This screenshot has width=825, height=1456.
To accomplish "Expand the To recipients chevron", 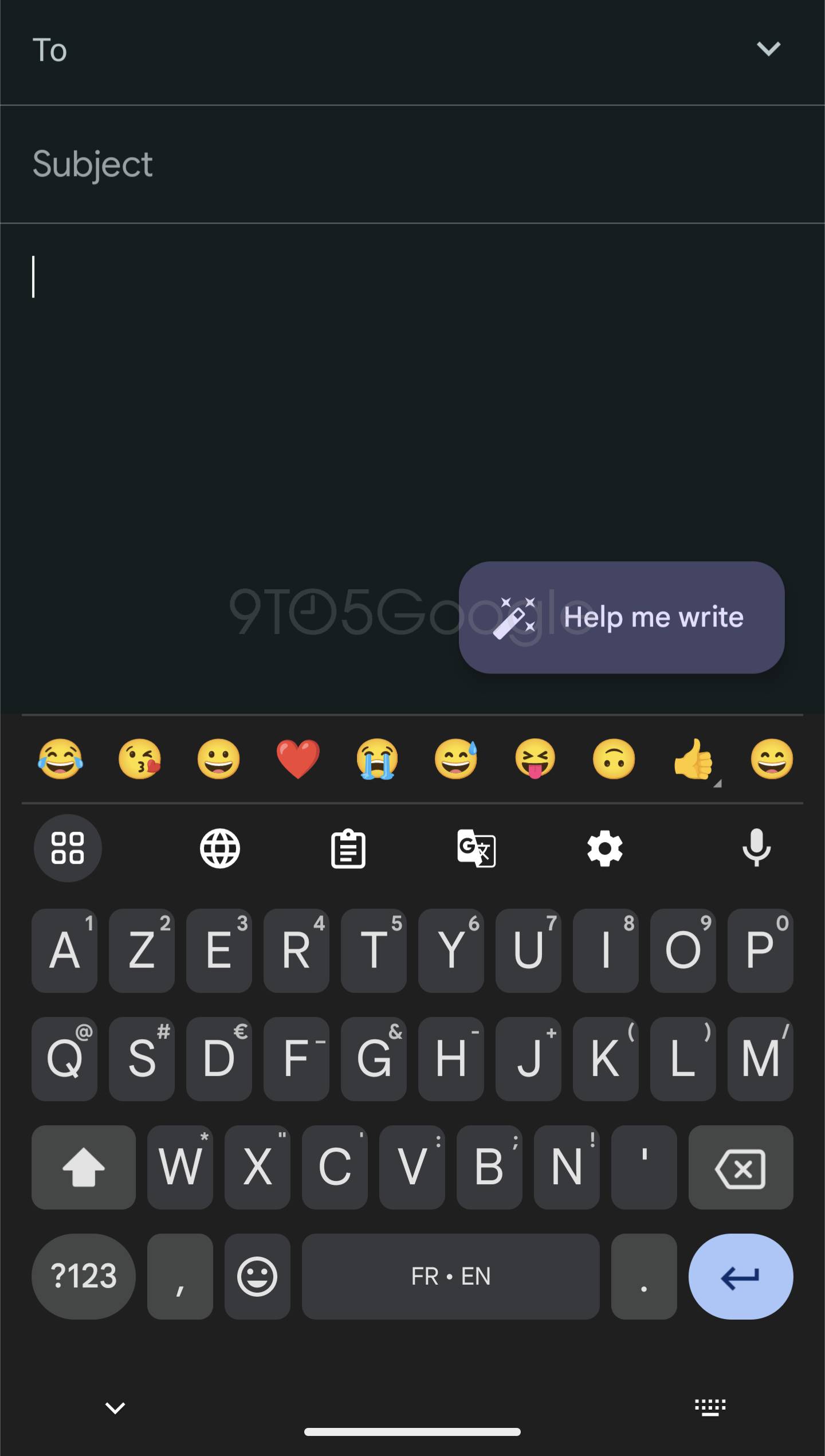I will tap(768, 49).
